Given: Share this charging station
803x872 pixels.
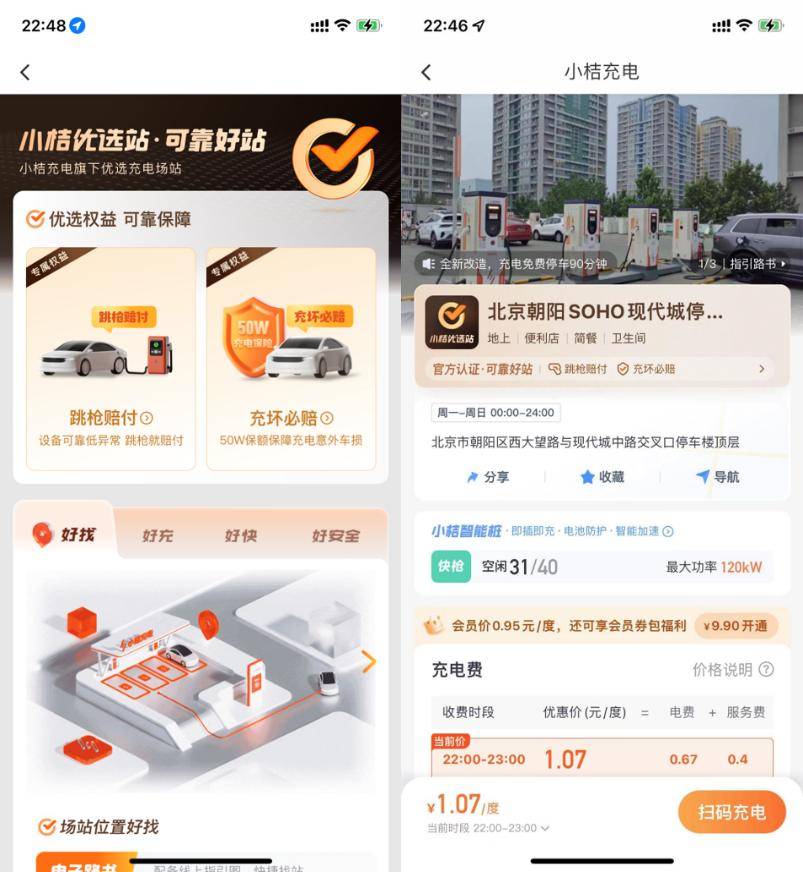Looking at the screenshot, I should pos(487,477).
